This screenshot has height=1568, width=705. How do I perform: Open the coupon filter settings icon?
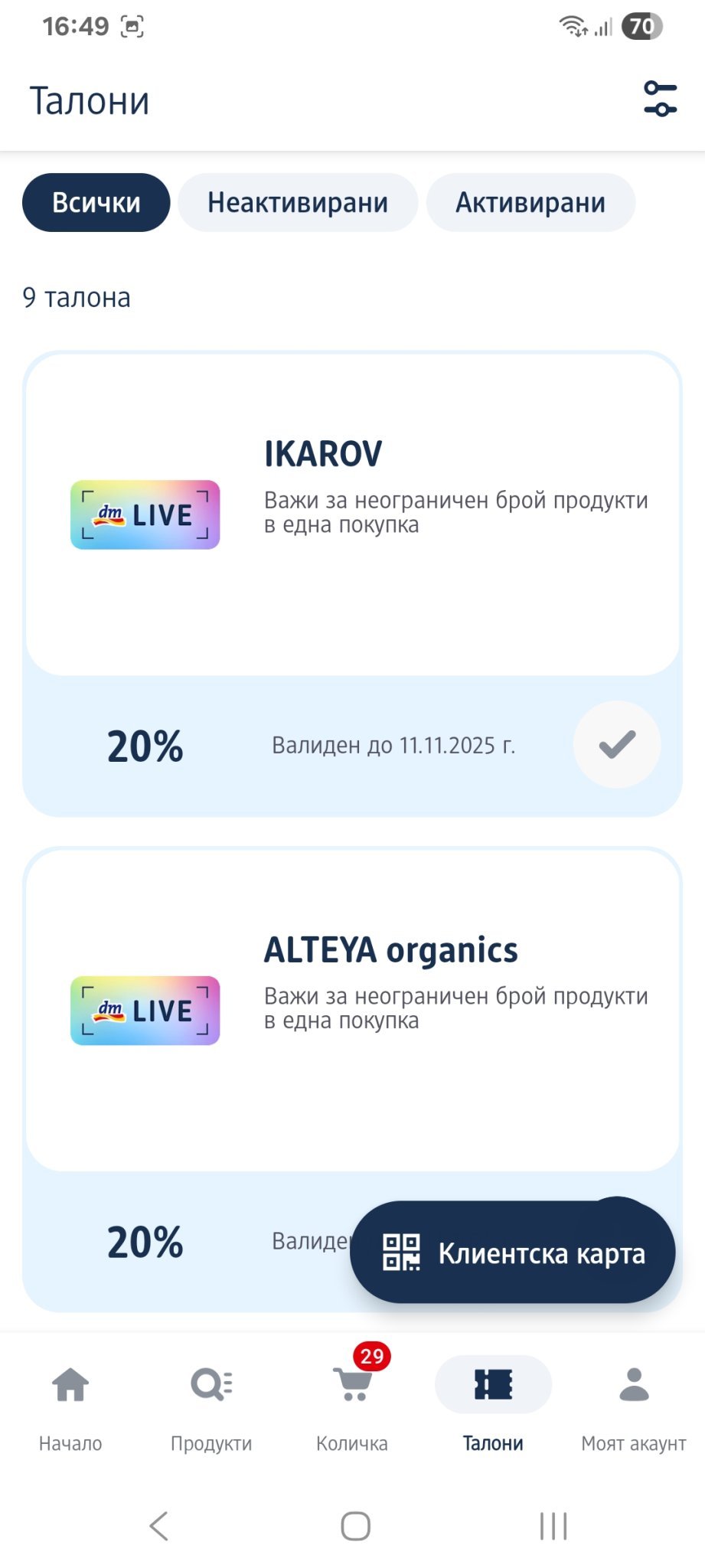(660, 100)
